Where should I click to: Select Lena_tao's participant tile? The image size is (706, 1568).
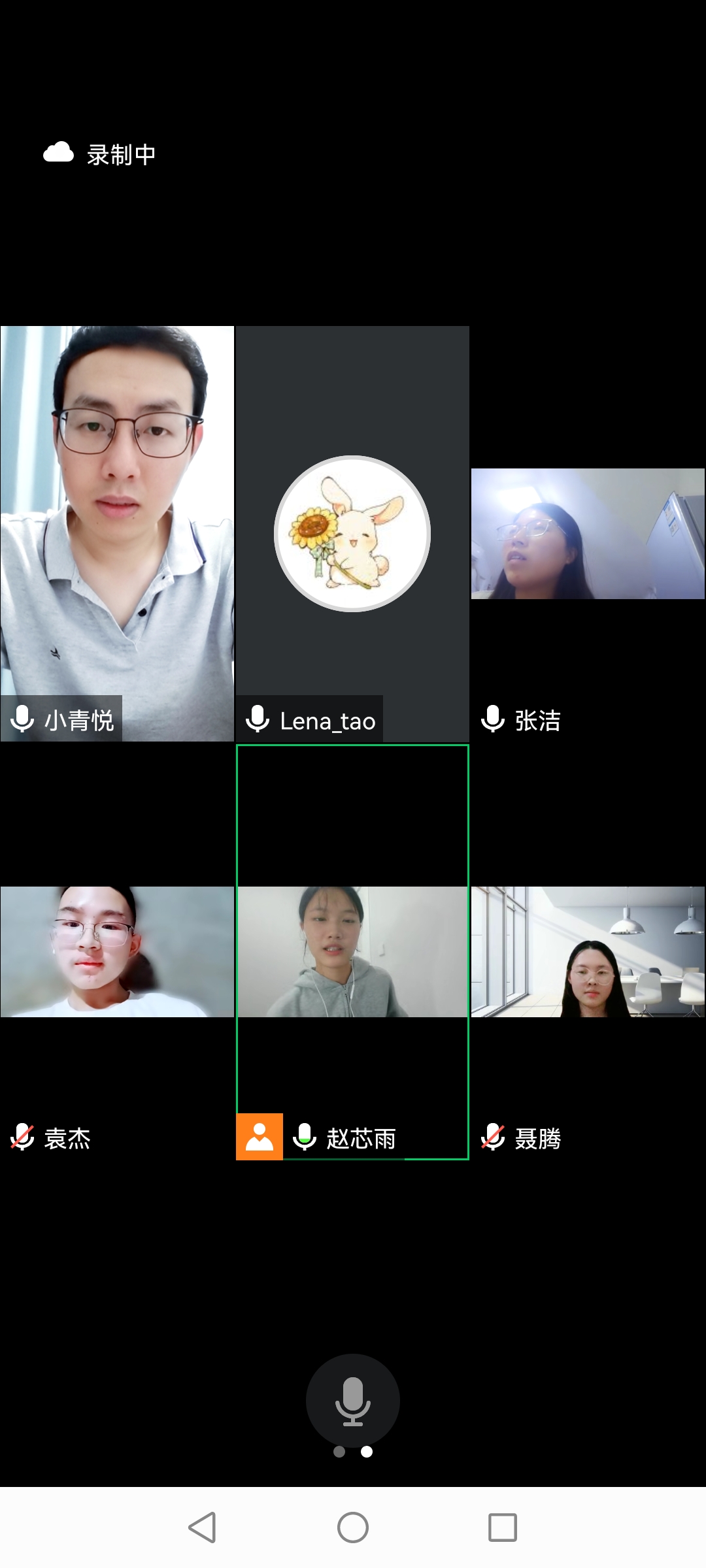coord(352,533)
